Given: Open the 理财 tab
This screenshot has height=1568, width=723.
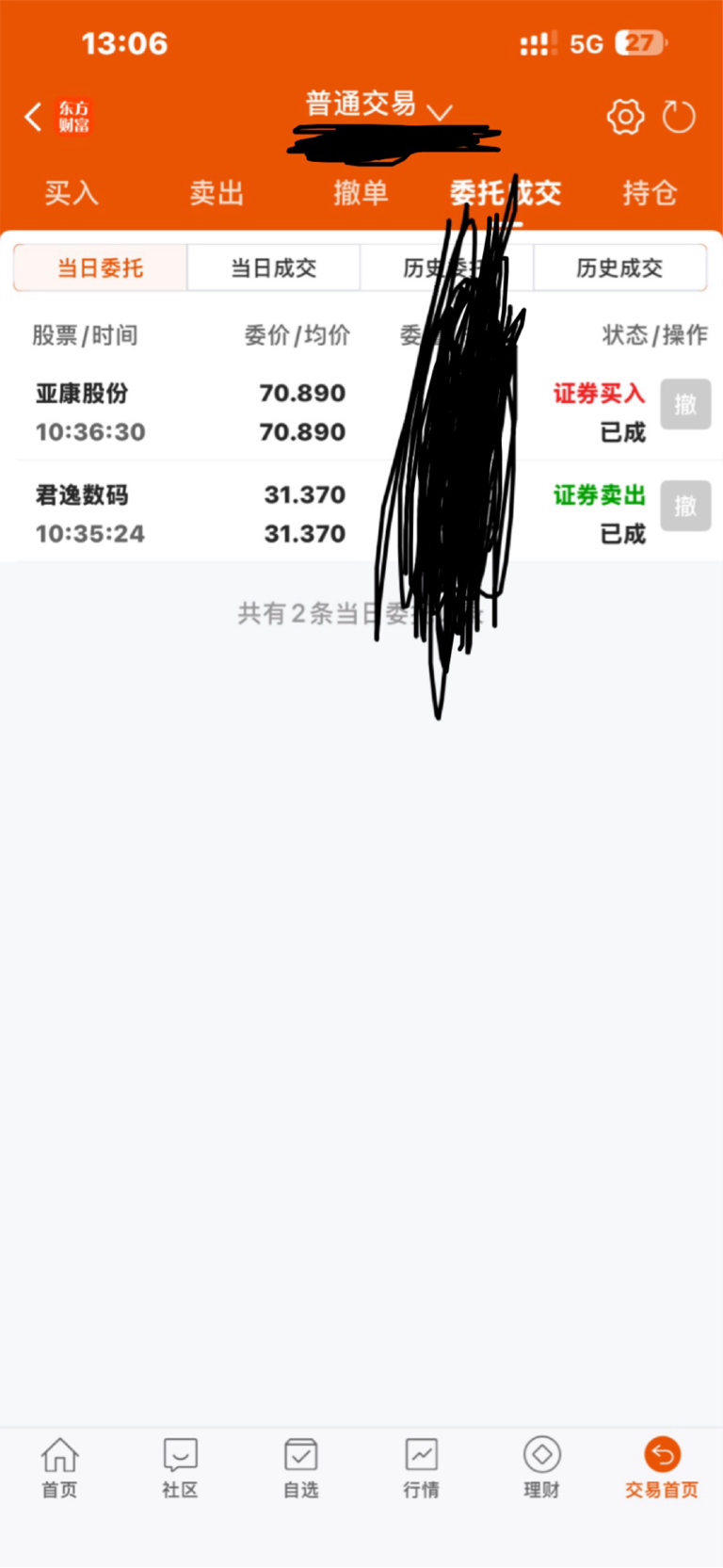Looking at the screenshot, I should 541,1467.
